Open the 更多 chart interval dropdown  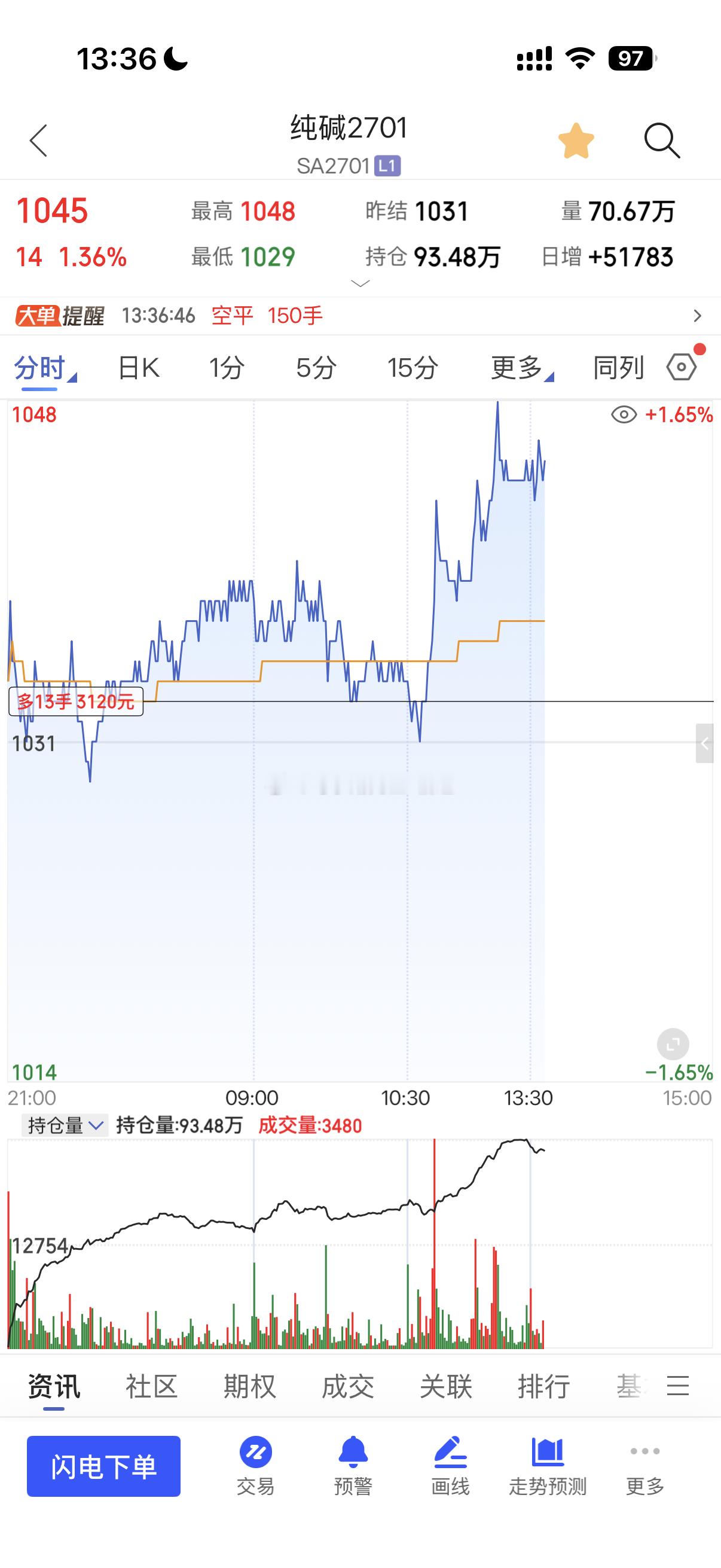(x=521, y=368)
